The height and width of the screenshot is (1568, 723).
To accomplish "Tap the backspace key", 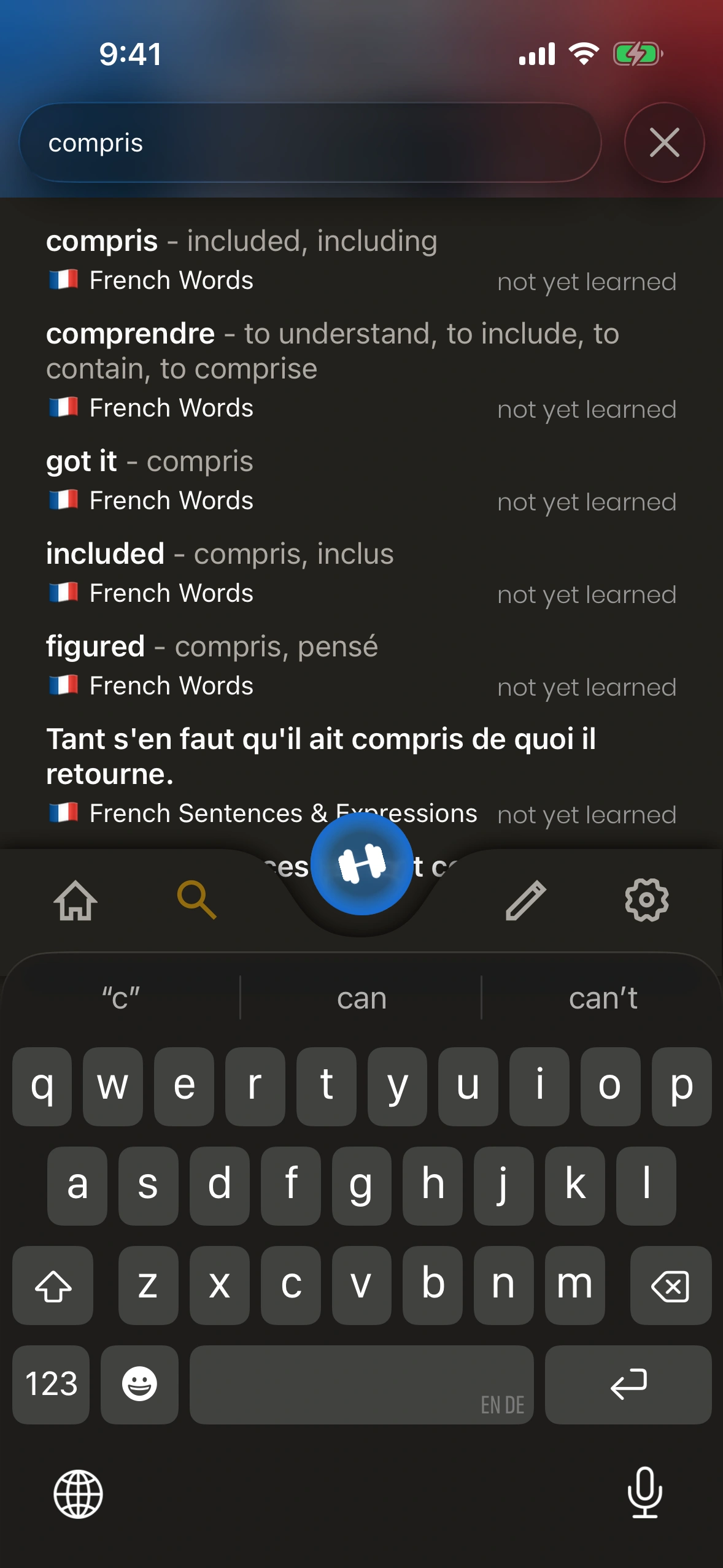I will click(x=670, y=1285).
